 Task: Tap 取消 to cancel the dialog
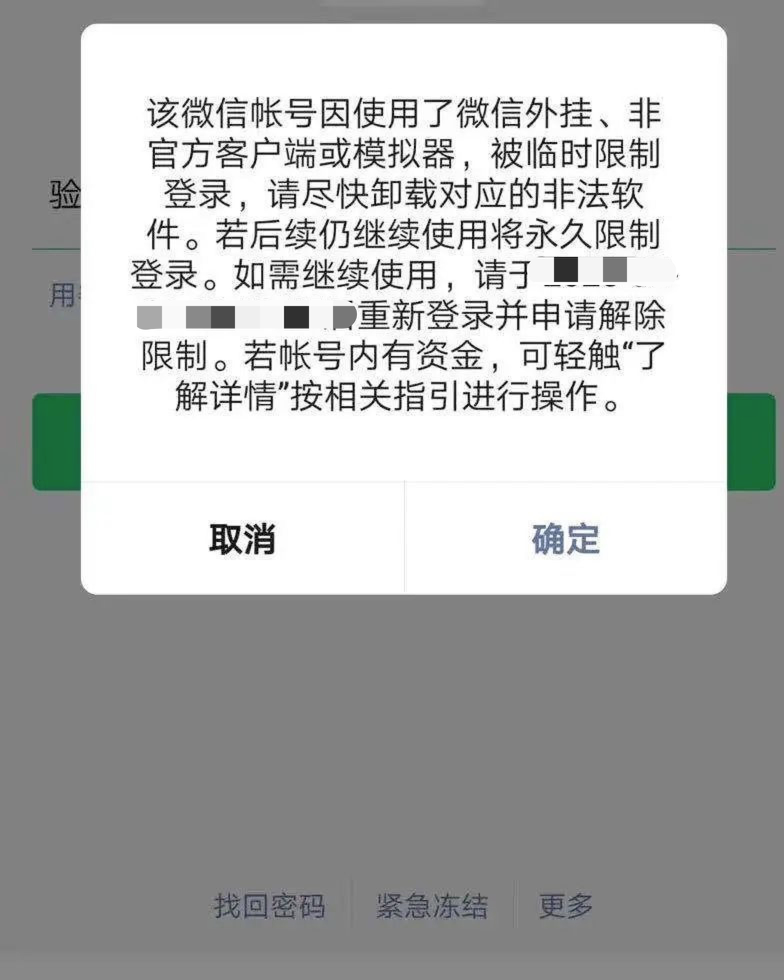242,539
